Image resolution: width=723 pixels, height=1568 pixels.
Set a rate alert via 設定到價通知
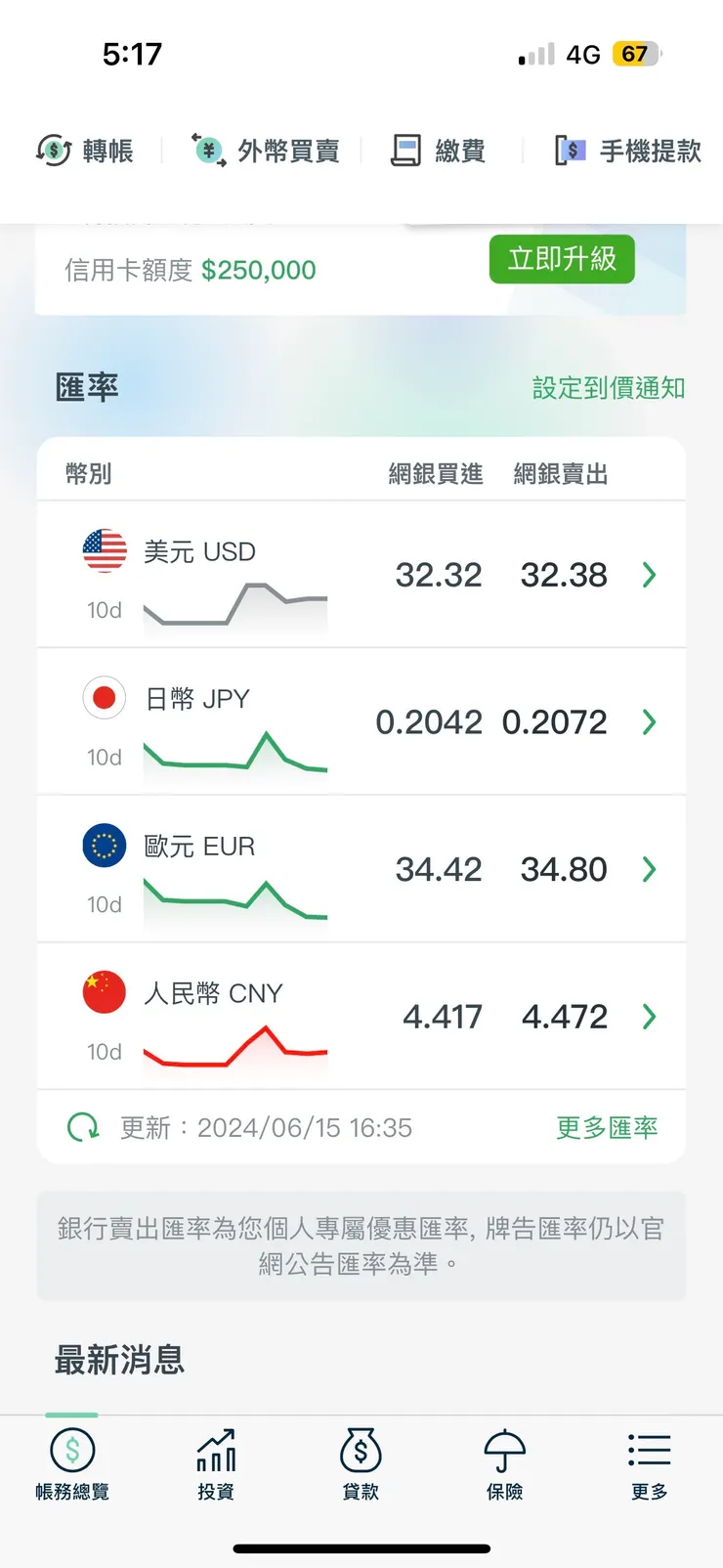pyautogui.click(x=606, y=388)
